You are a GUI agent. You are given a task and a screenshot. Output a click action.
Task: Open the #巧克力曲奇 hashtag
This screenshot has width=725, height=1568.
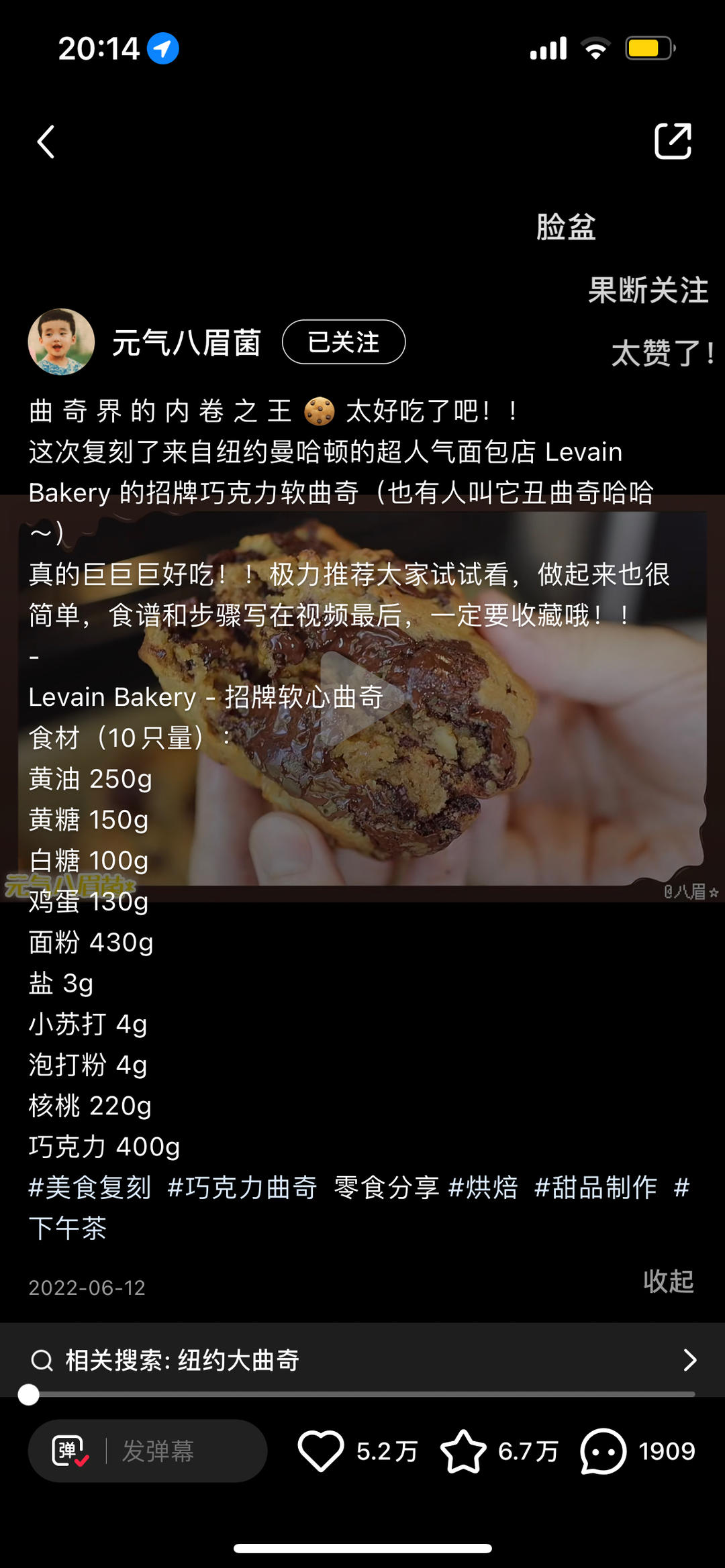[x=242, y=1187]
